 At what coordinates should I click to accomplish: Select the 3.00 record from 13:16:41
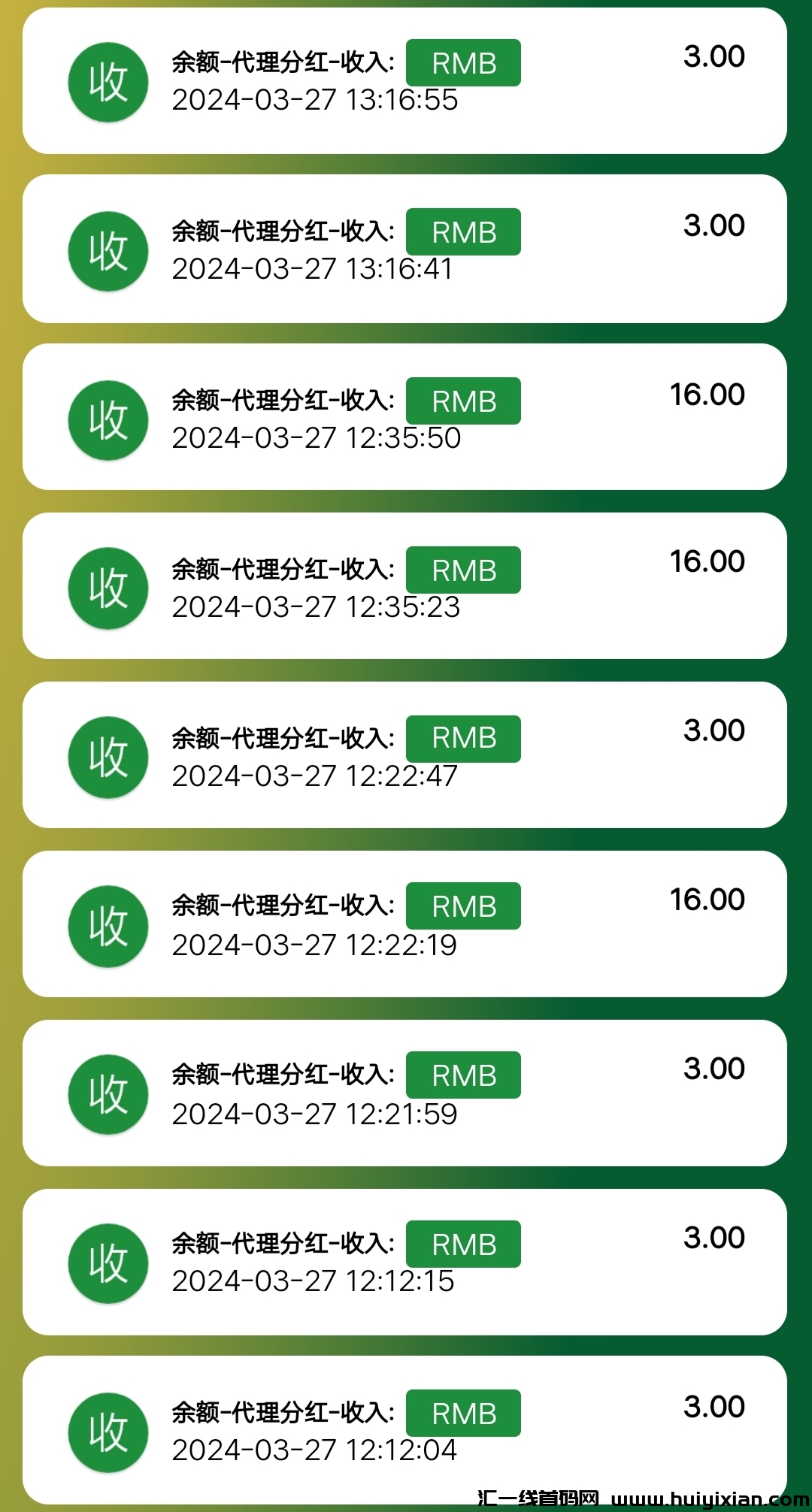tap(404, 249)
